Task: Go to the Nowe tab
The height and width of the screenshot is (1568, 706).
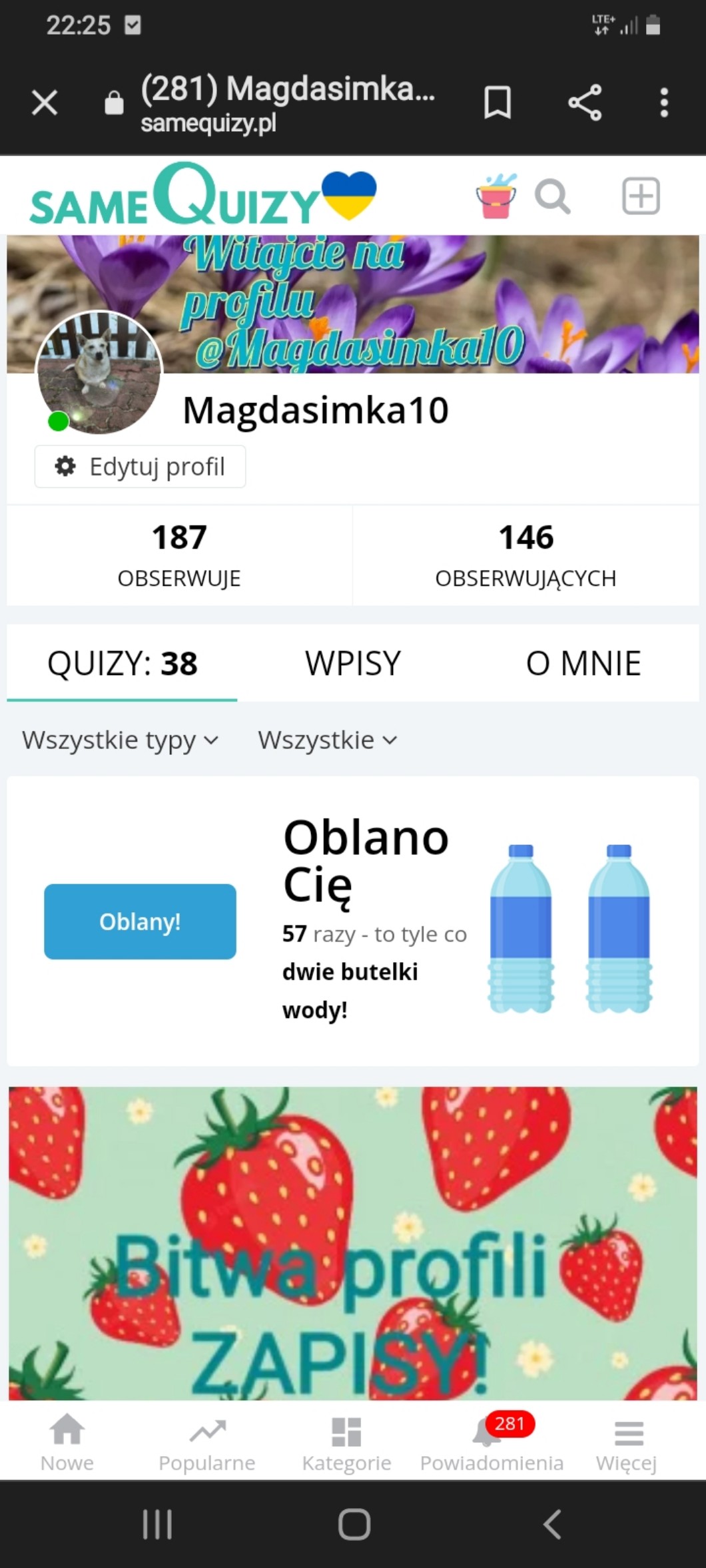Action: pyautogui.click(x=67, y=1442)
